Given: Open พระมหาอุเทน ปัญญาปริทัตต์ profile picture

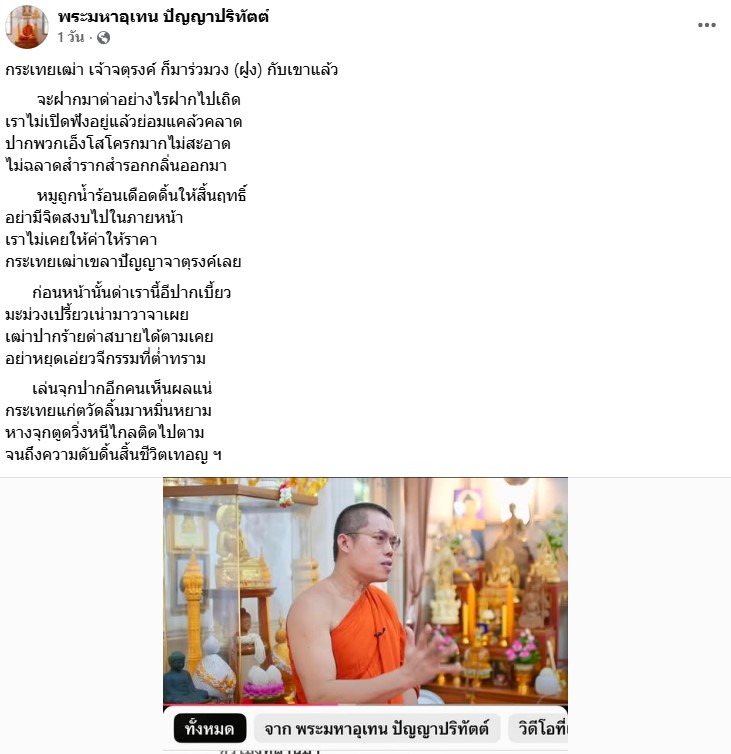Looking at the screenshot, I should point(27,27).
